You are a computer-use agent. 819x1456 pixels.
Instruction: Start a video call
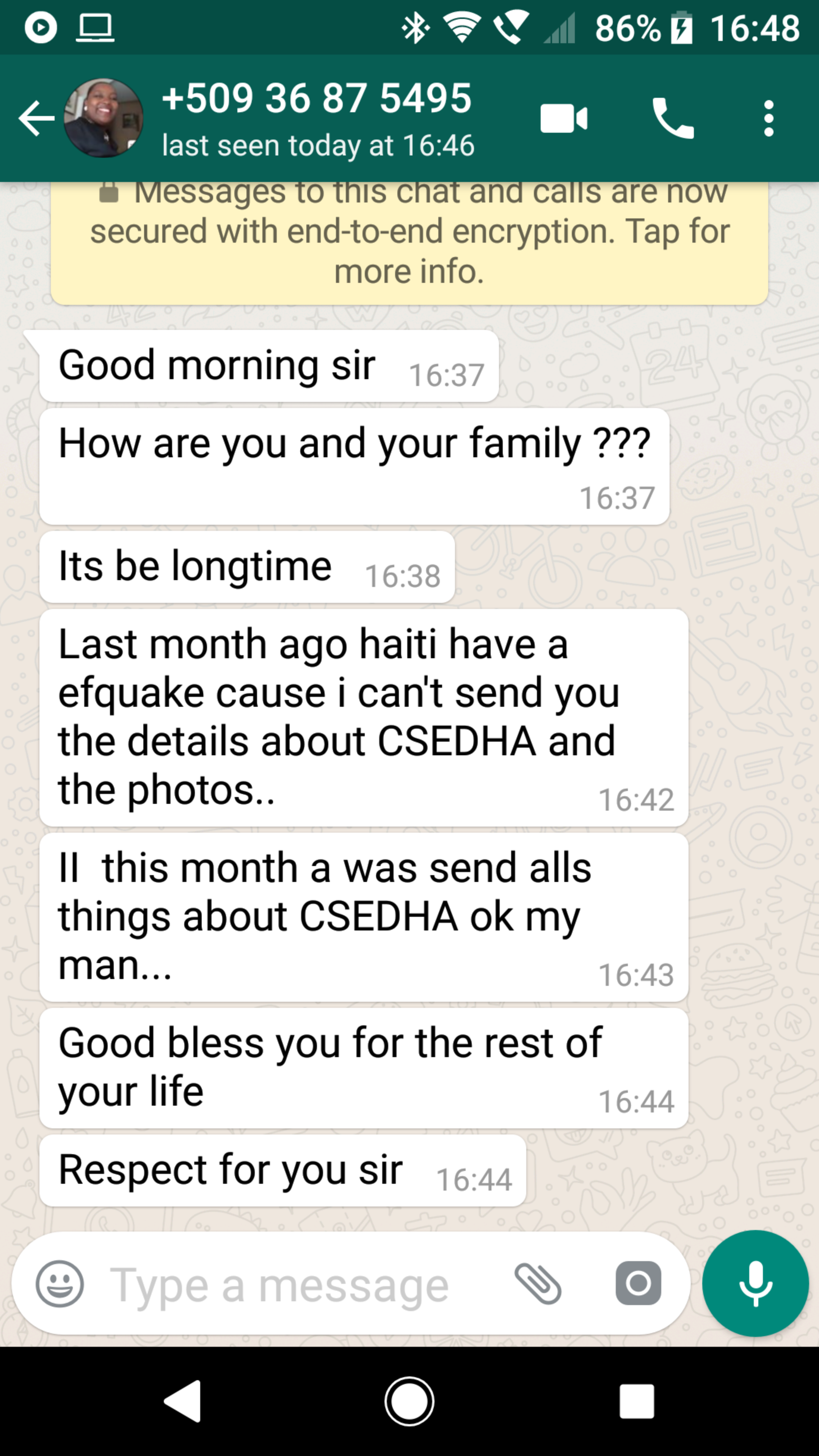pos(563,118)
